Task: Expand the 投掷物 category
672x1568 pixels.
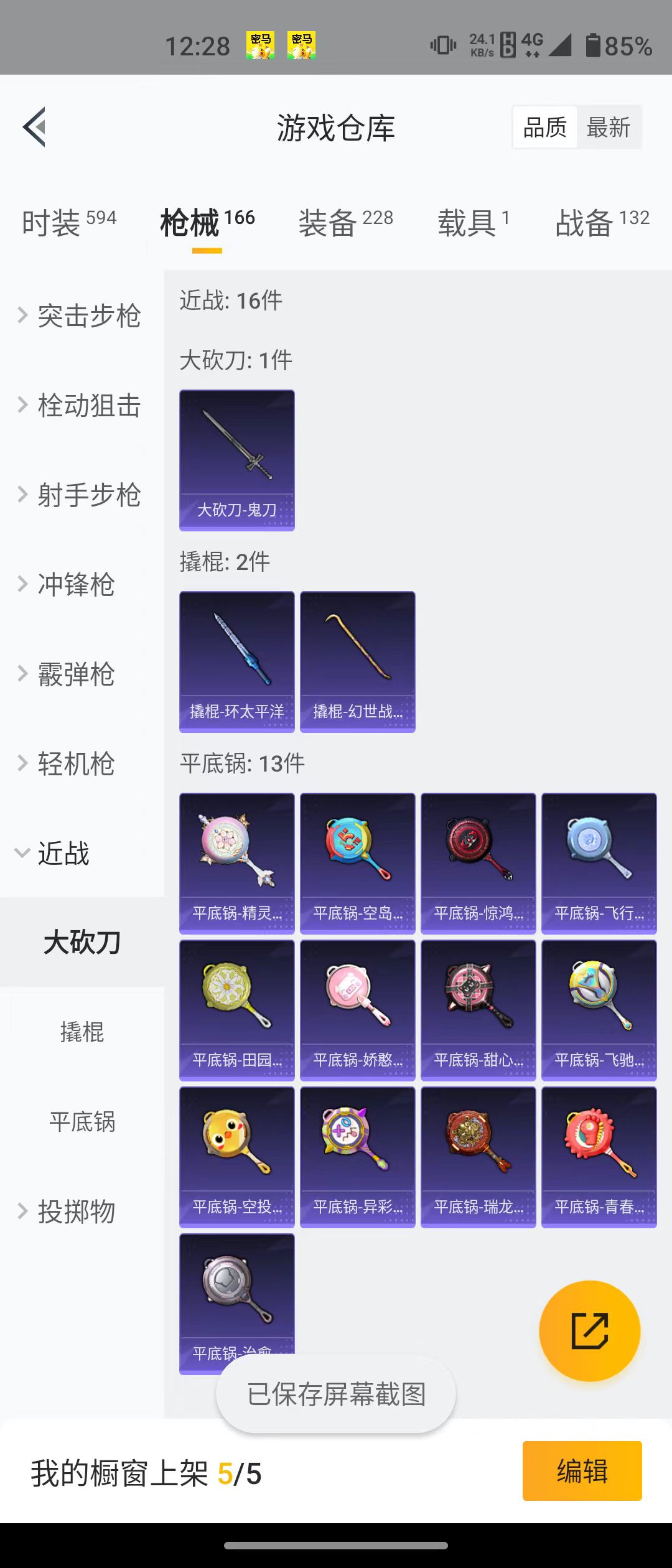Action: pyautogui.click(x=75, y=1211)
